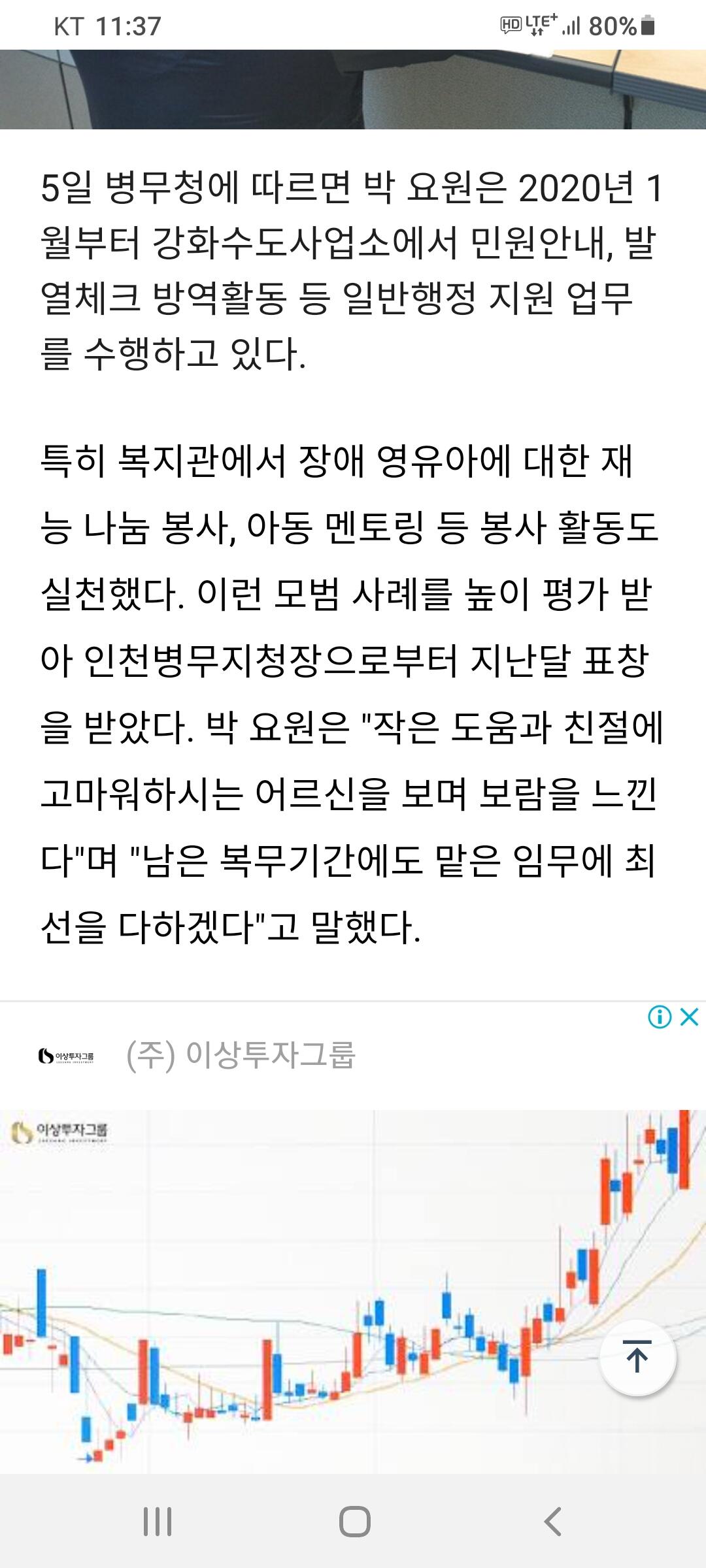Open the stock chart ad banner

pyautogui.click(x=353, y=1291)
